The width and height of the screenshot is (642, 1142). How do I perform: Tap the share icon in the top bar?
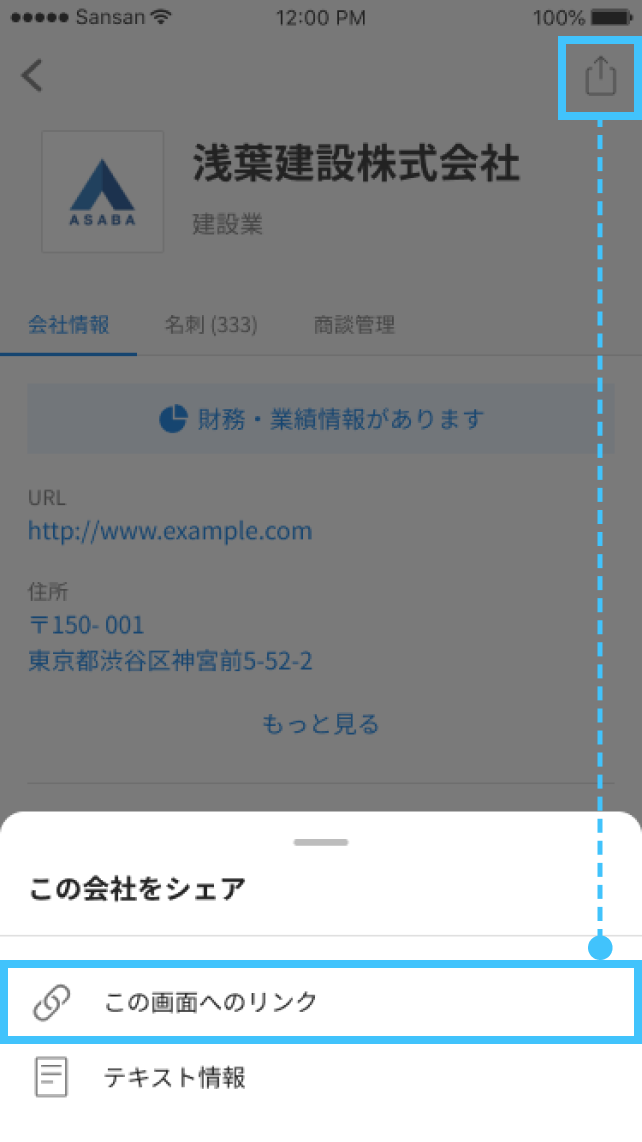tap(600, 76)
